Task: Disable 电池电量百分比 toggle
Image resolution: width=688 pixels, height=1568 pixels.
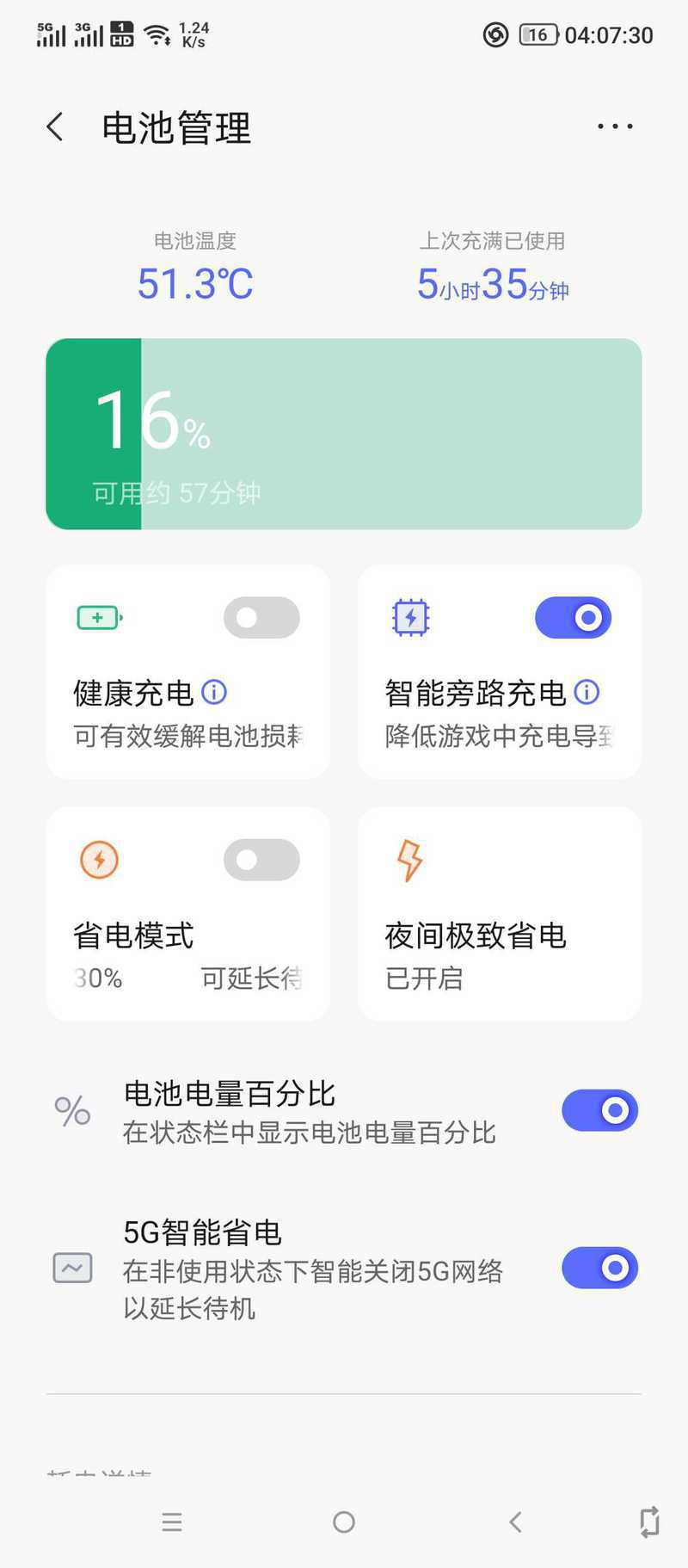Action: (x=600, y=1111)
